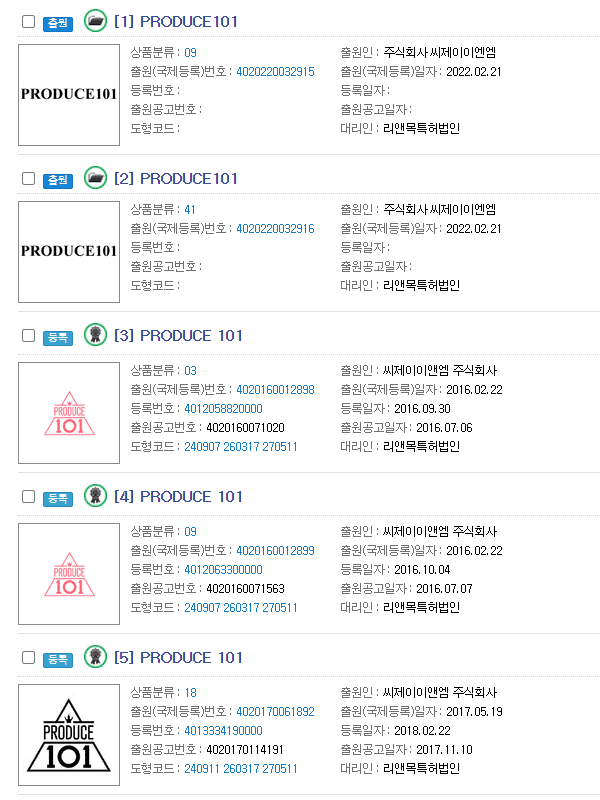This screenshot has height=800, width=600.
Task: Open application number 4020160012898
Action: pos(276,390)
